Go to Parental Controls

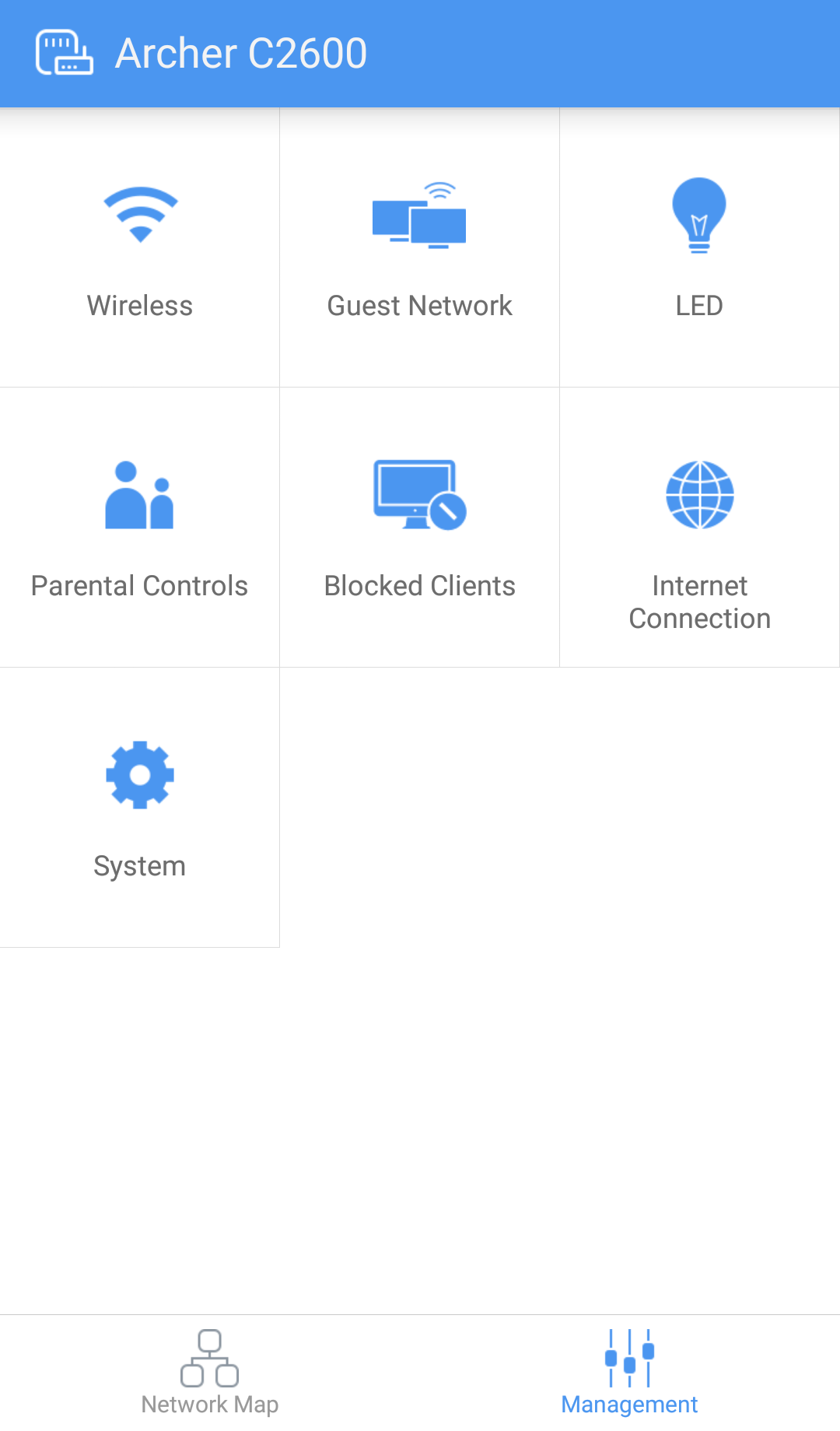point(140,529)
